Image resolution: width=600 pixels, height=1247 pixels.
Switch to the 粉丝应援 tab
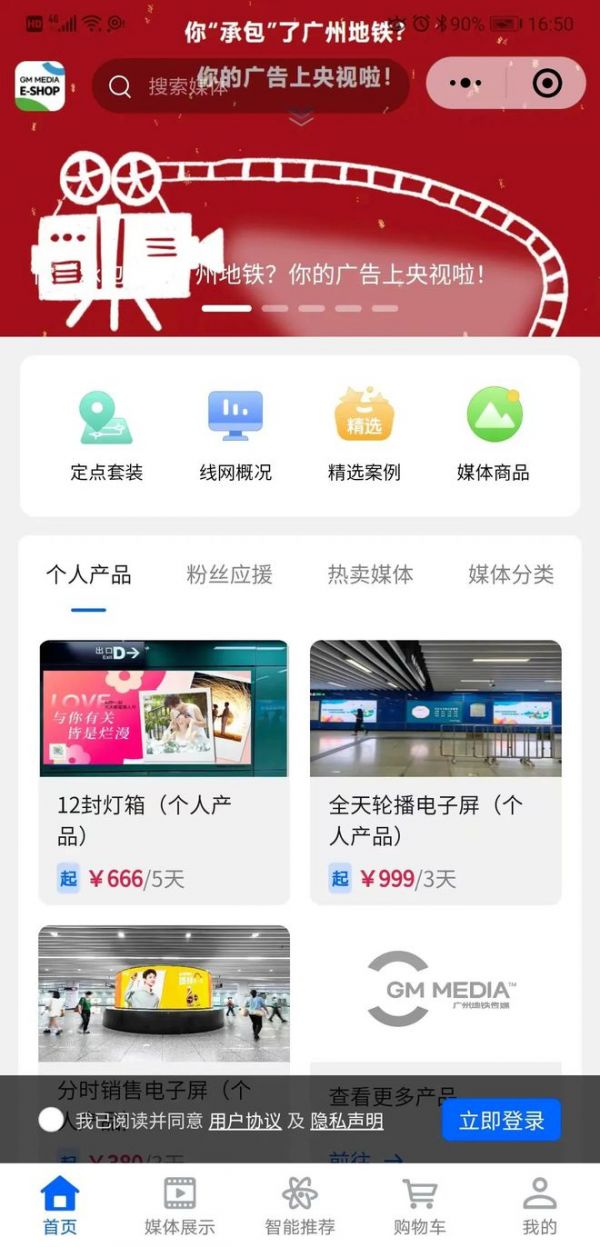229,575
